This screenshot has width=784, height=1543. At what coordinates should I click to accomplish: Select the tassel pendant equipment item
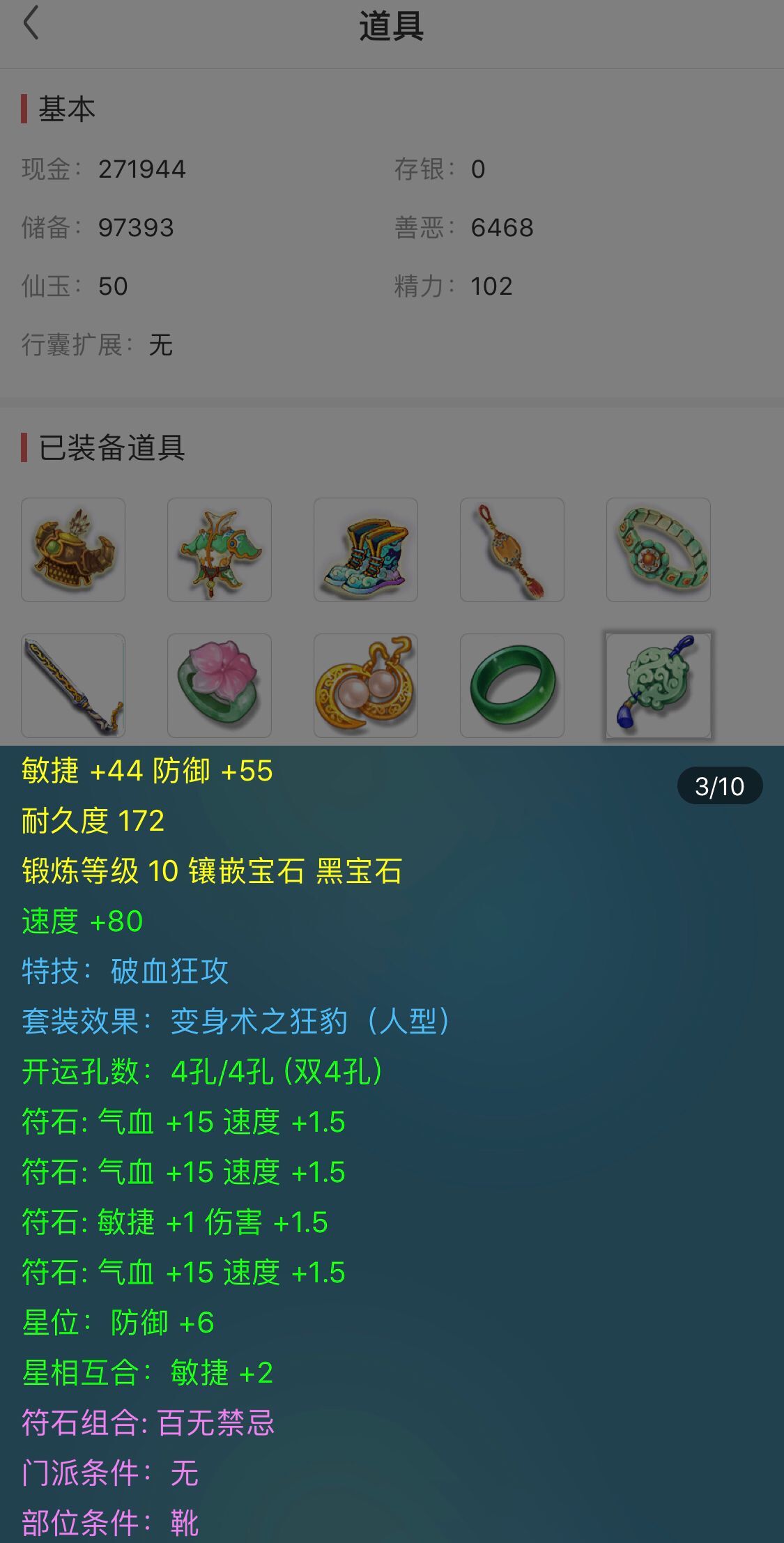[512, 550]
